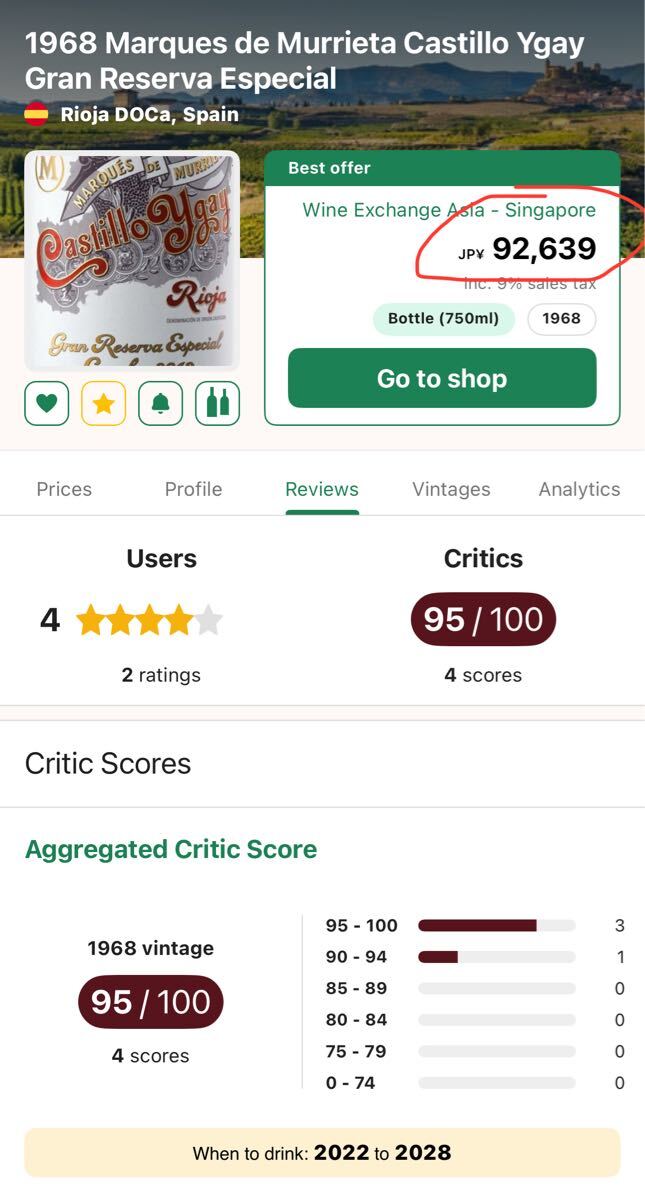Rate the wine with the star icon
The width and height of the screenshot is (645, 1200).
[x=104, y=404]
